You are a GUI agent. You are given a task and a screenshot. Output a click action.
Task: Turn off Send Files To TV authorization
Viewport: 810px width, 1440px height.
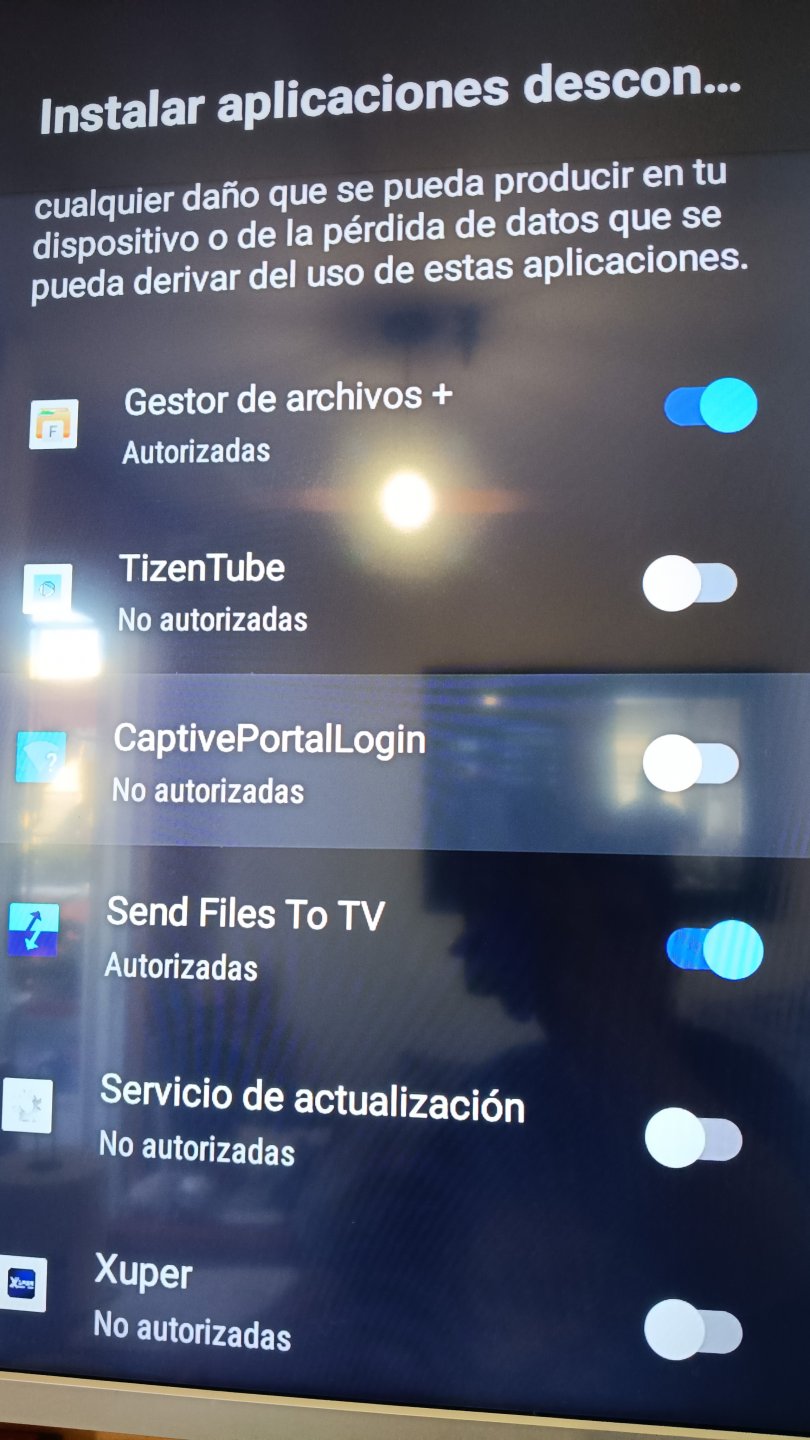(x=714, y=949)
